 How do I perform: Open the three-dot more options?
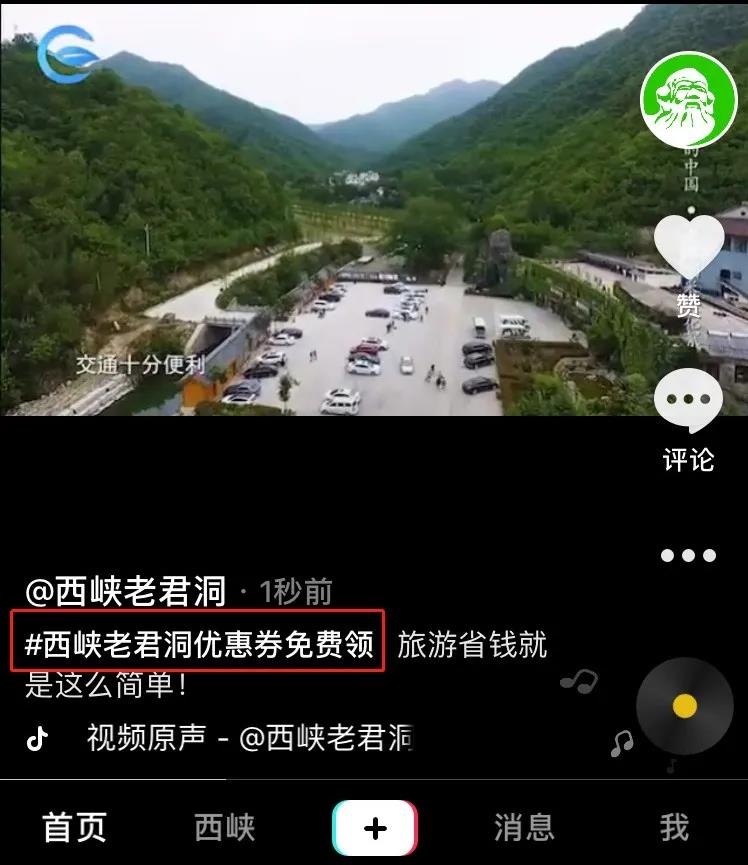coord(688,555)
